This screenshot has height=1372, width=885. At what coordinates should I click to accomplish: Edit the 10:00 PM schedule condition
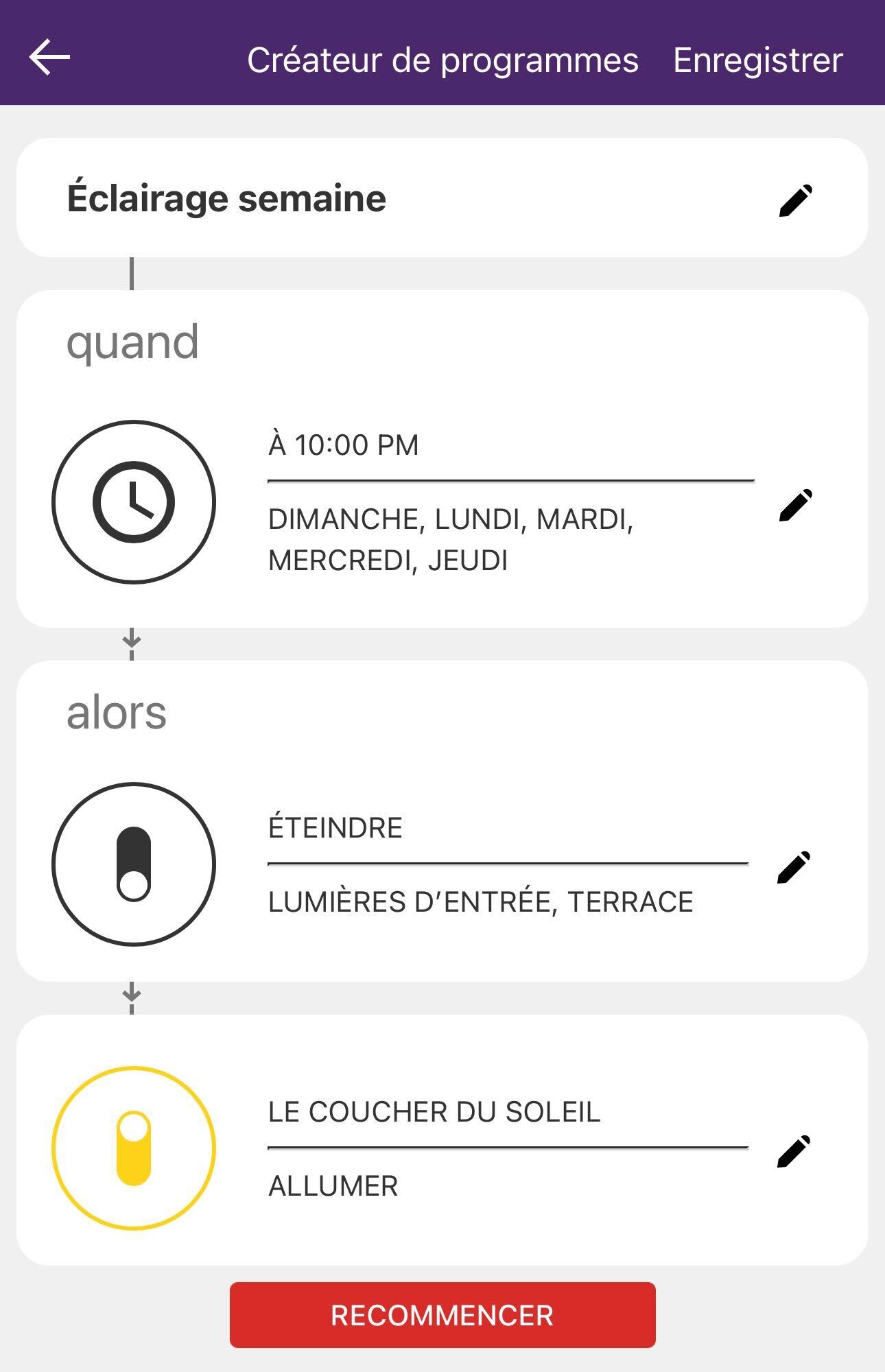(x=796, y=506)
